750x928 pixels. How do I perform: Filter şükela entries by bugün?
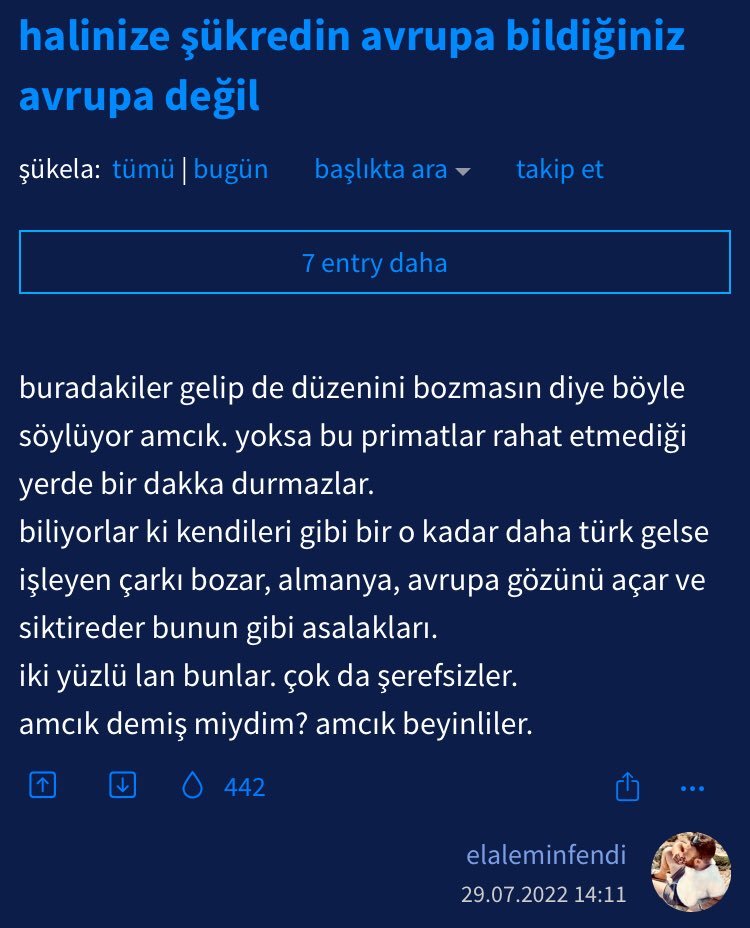click(230, 169)
